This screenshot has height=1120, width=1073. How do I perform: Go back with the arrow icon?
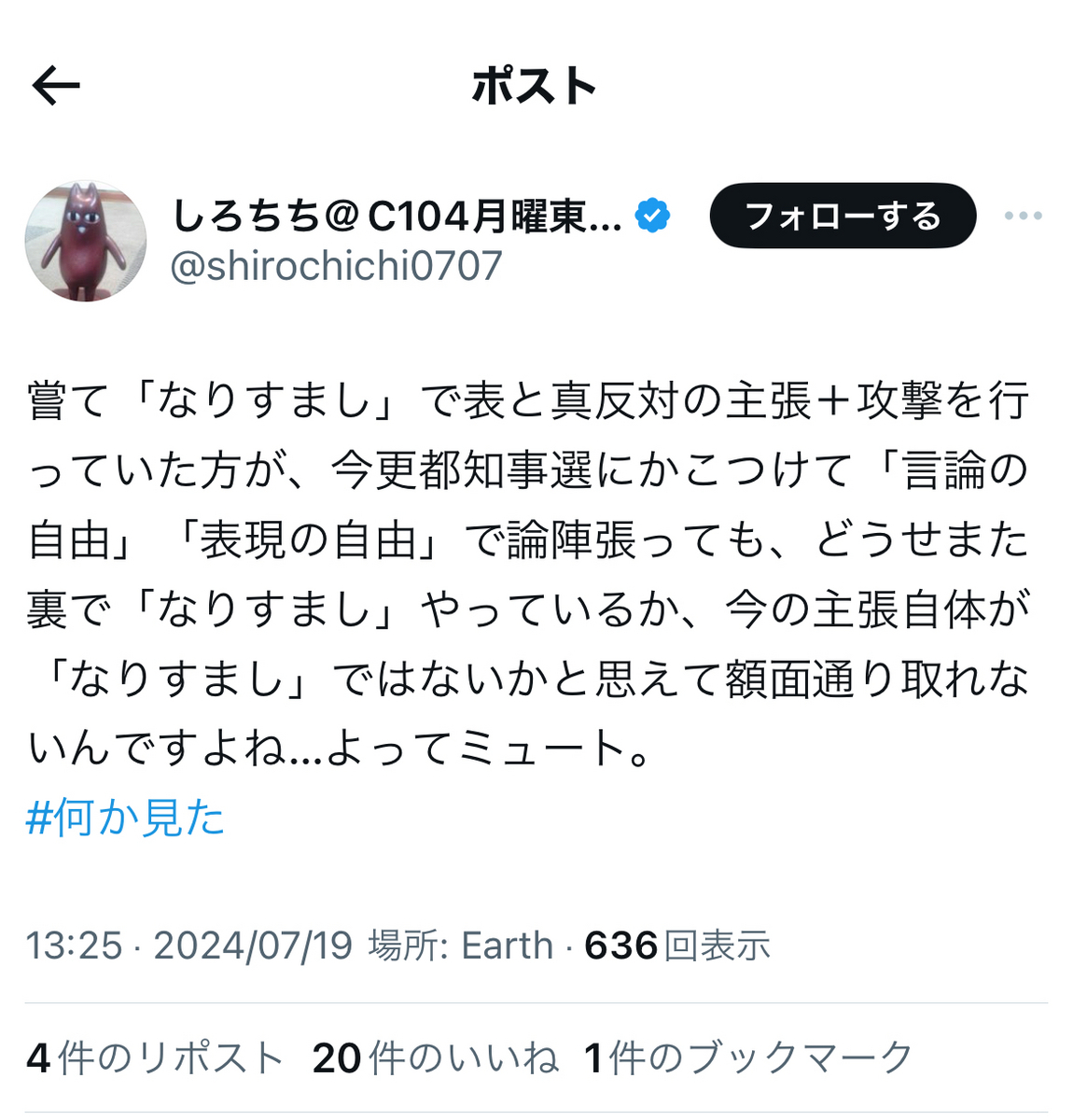(56, 87)
